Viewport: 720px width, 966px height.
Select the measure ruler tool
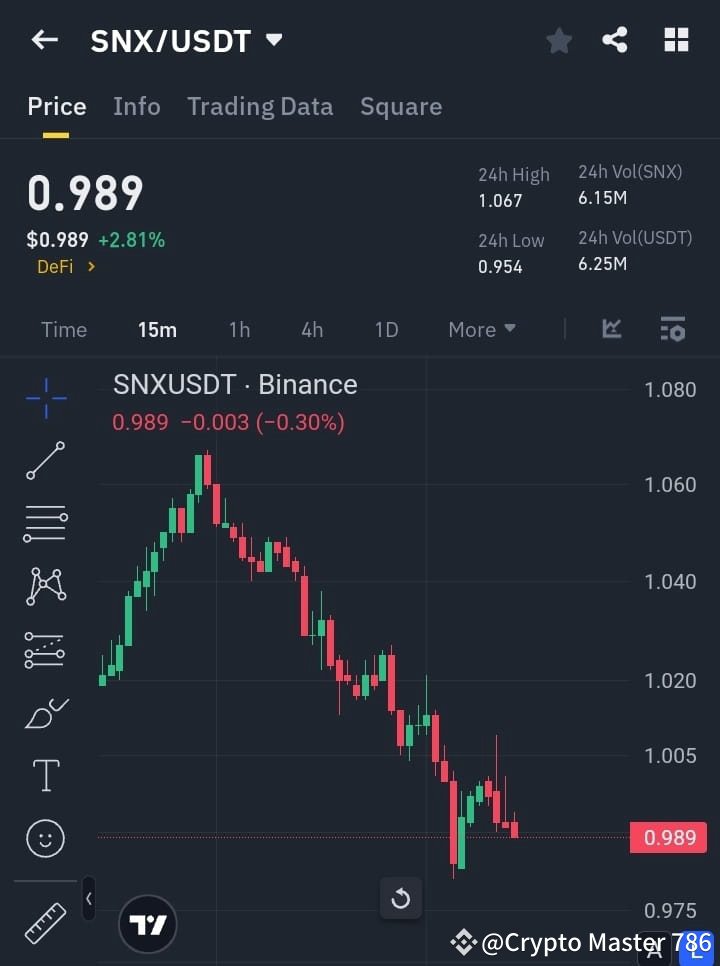[45, 922]
